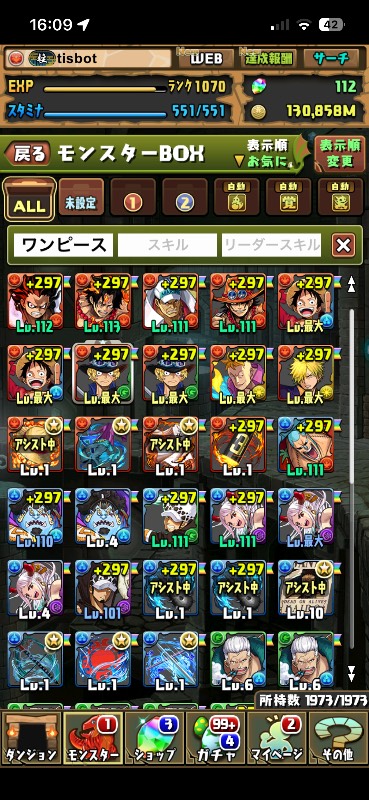Jump to list top with the up arrows
This screenshot has height=800, width=369.
351,285
